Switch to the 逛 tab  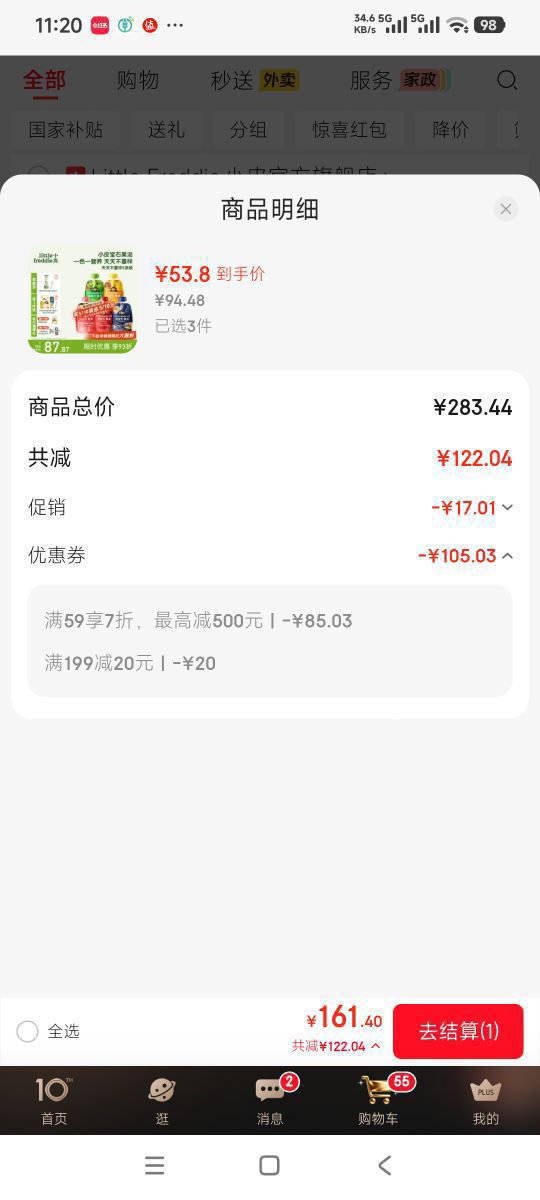click(x=162, y=1100)
